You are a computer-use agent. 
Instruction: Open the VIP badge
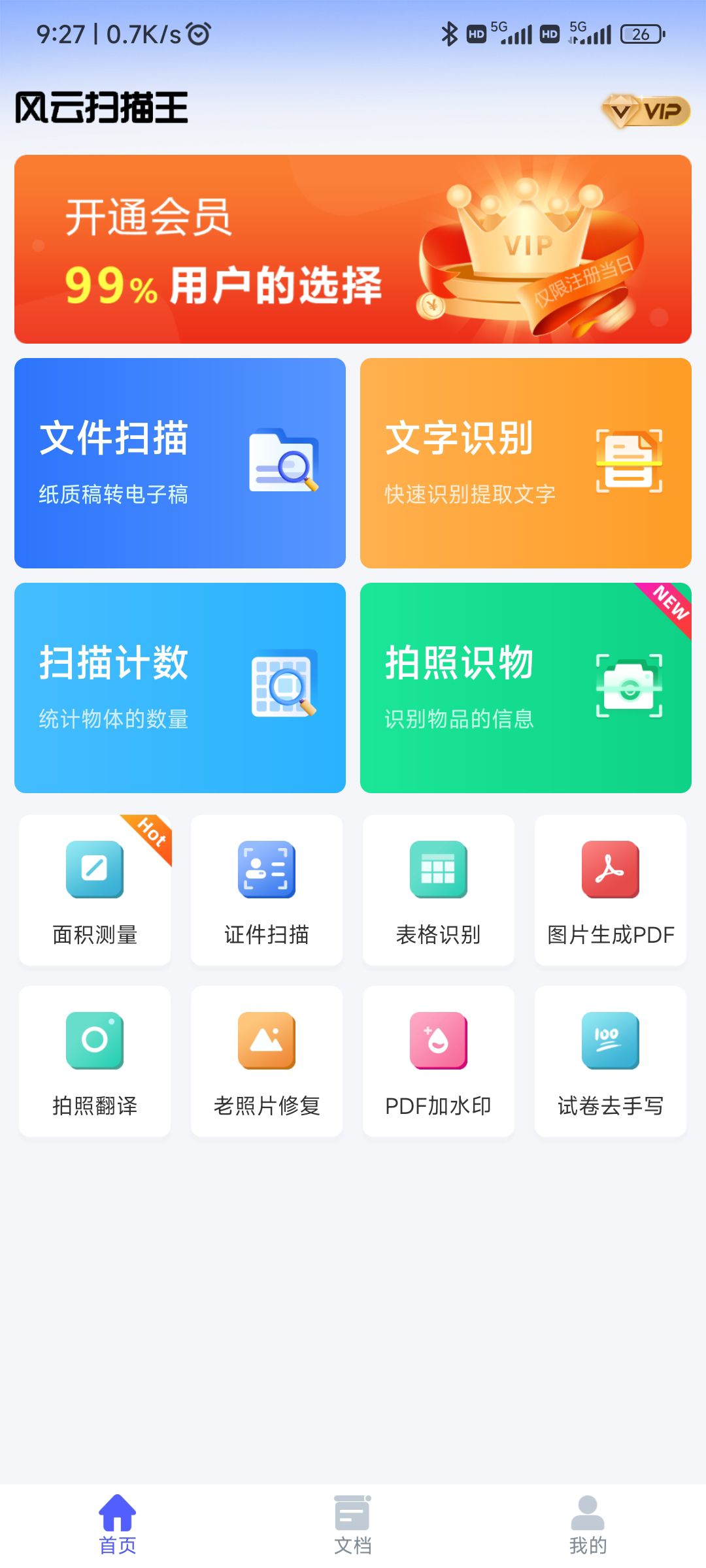646,110
